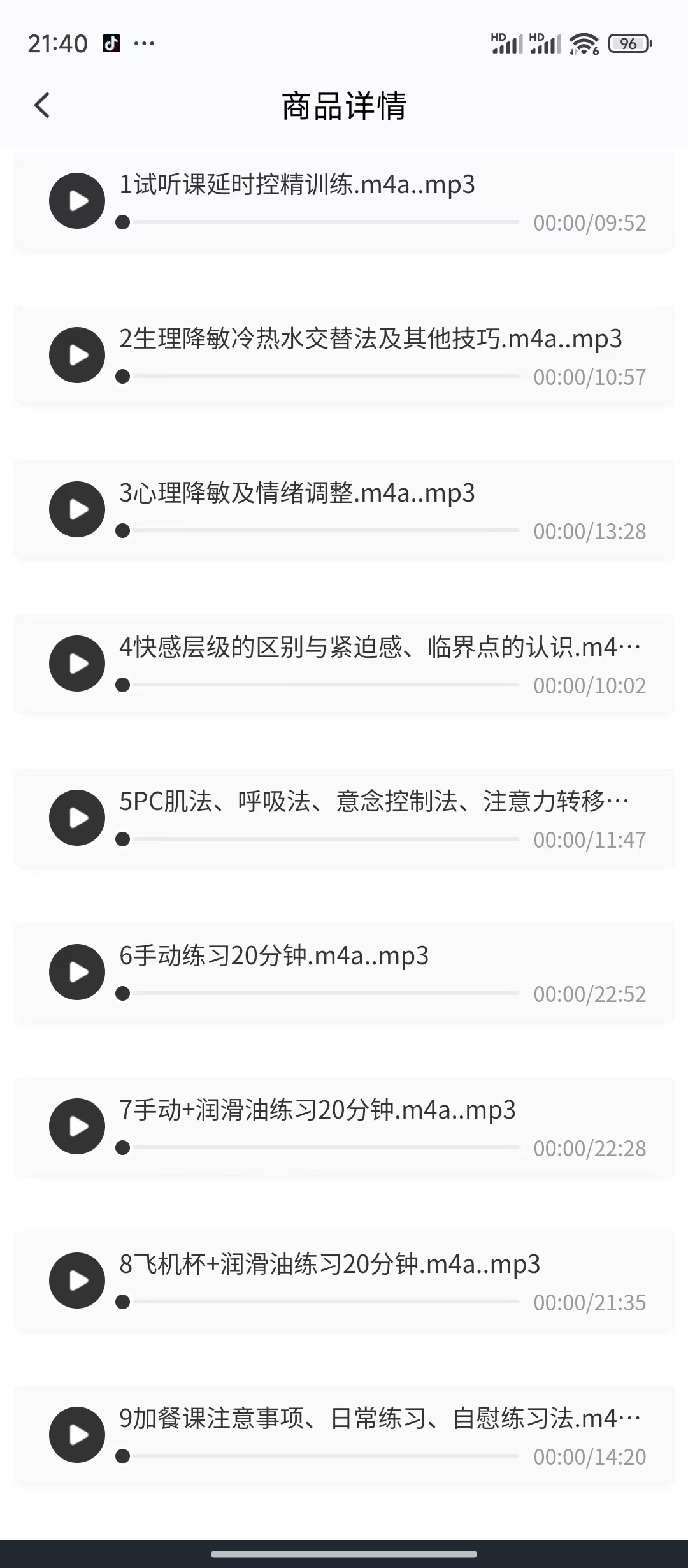Seek the progress bar of track 1试听课

coord(317,222)
